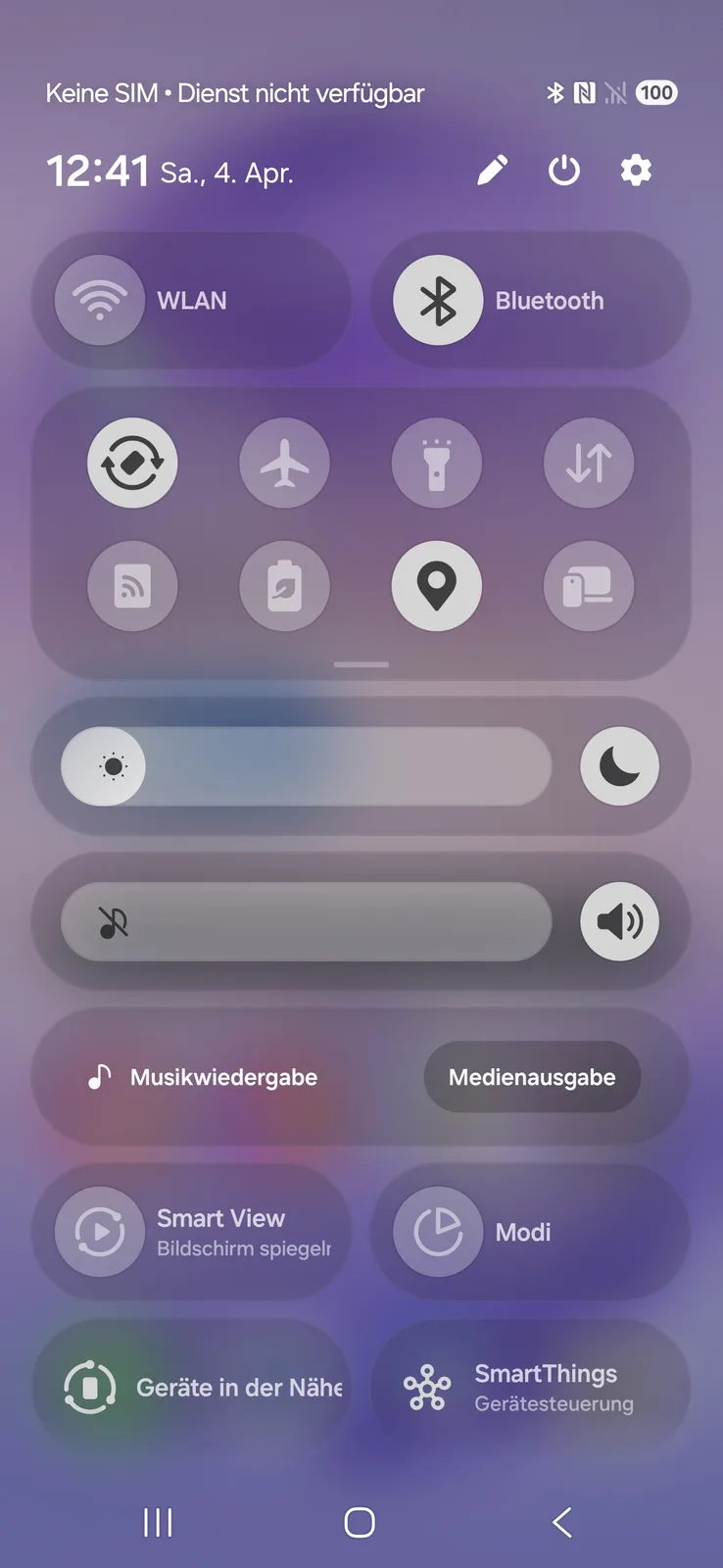Viewport: 723px width, 1568px height.
Task: Open Medienausgabe
Action: click(x=532, y=1077)
